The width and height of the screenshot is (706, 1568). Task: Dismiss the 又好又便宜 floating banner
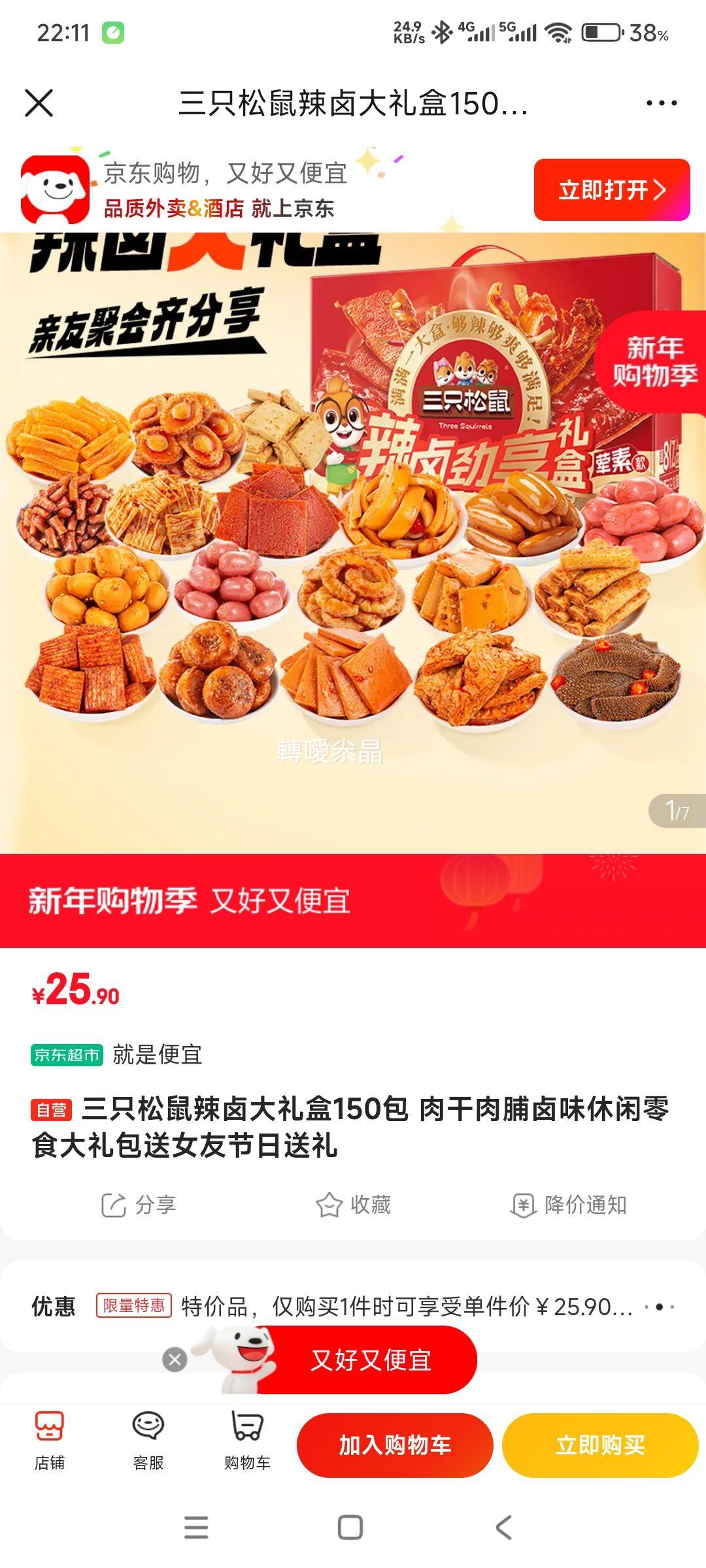[x=175, y=1360]
